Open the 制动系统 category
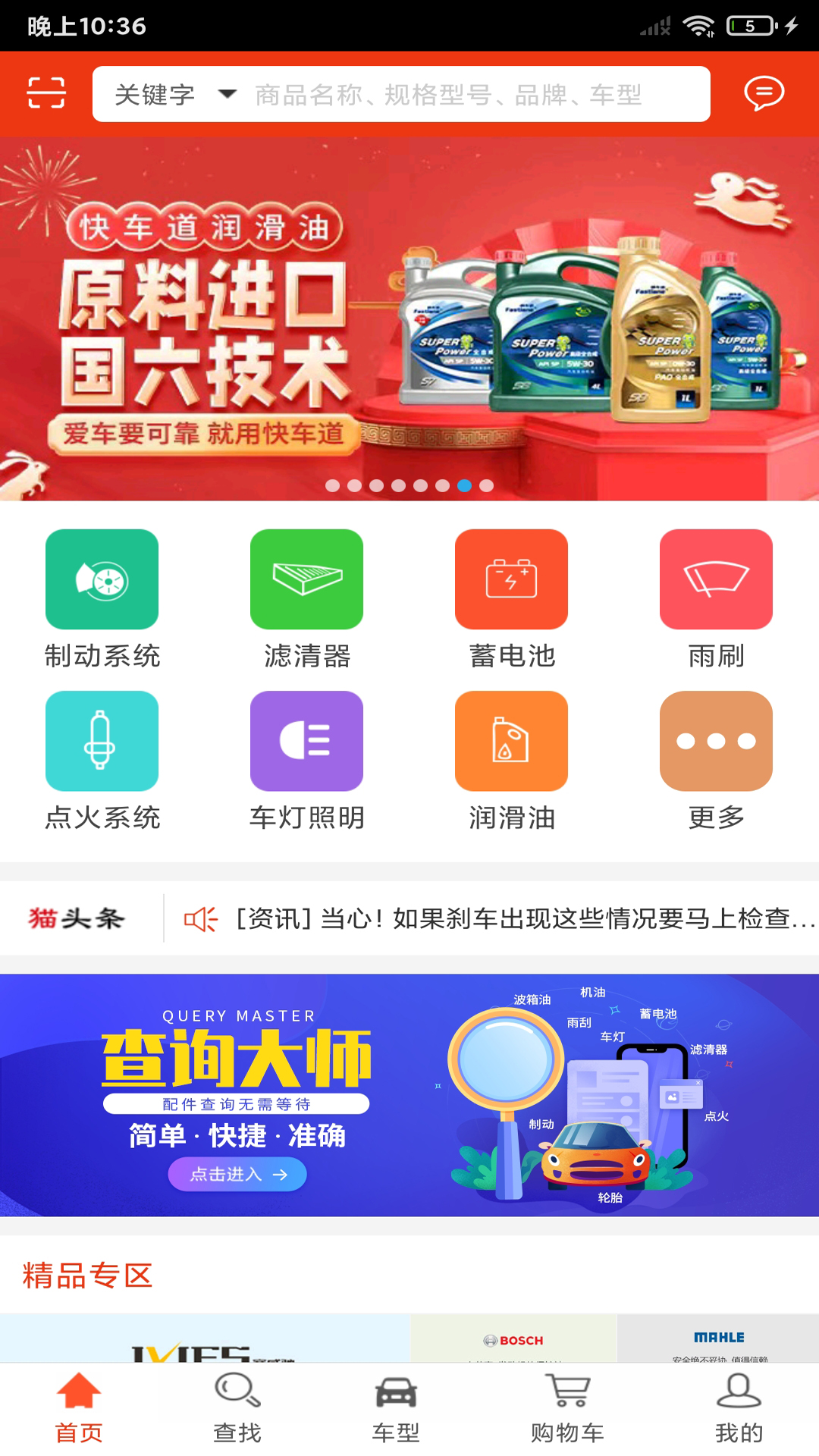The image size is (819, 1456). tap(102, 599)
